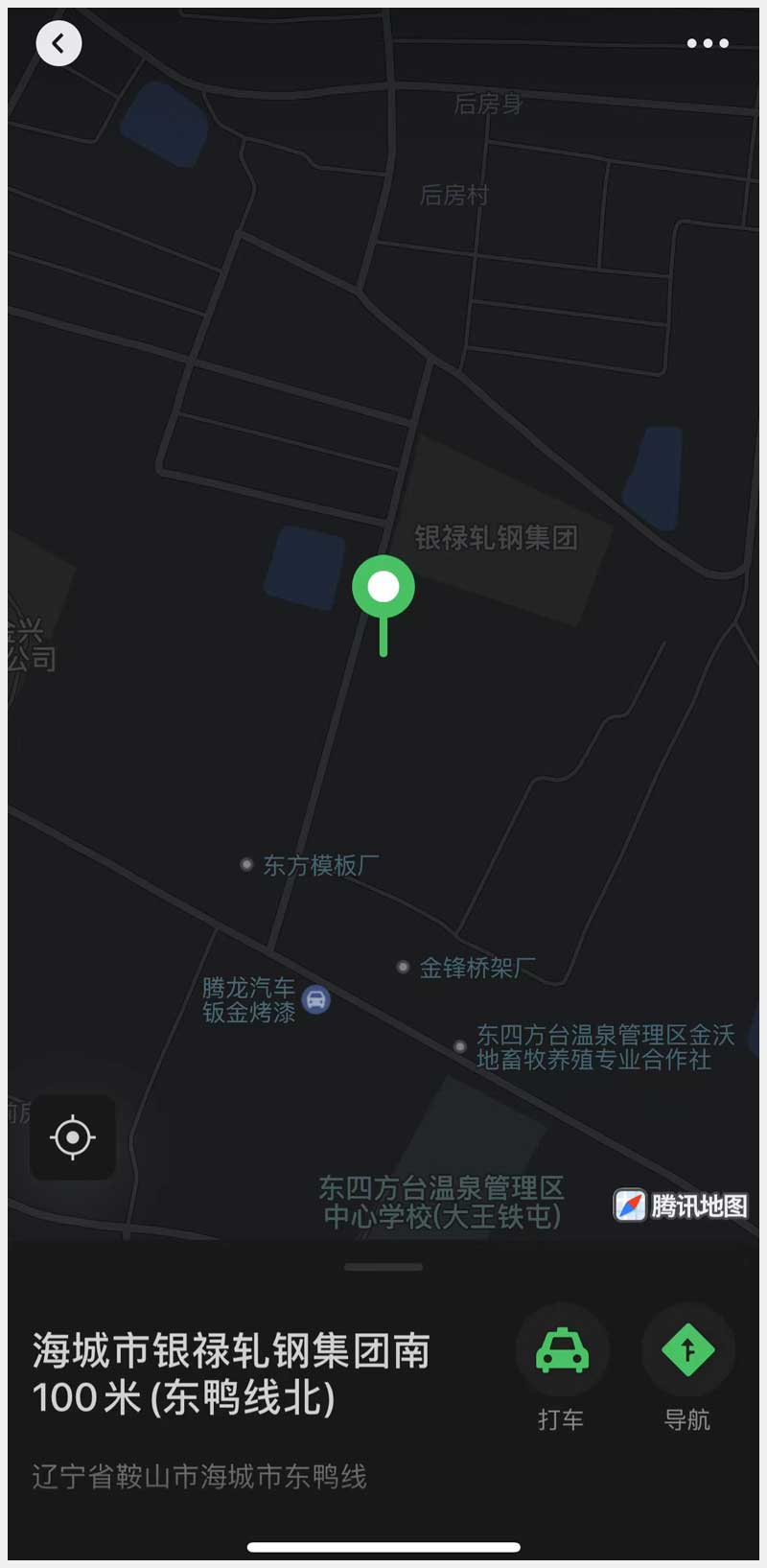The width and height of the screenshot is (767, 1568).
Task: Select 腾龙汽车钣金烤漆 car shop marker
Action: [x=315, y=1000]
